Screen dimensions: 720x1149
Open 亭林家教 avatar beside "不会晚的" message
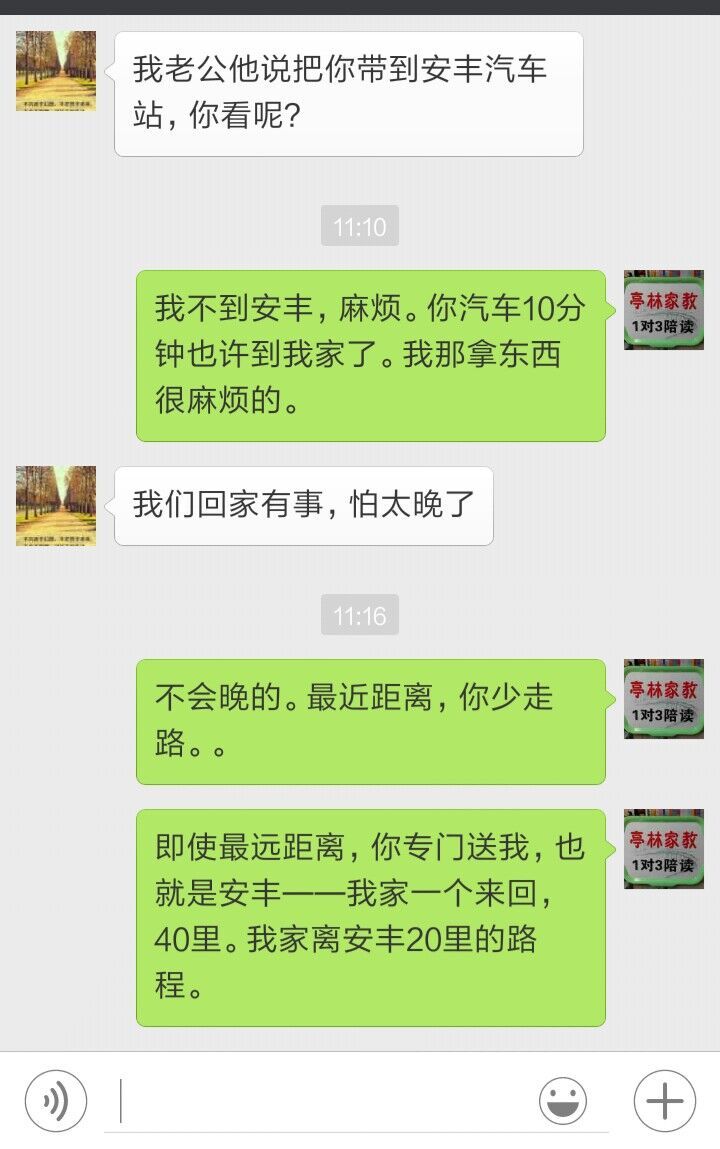664,699
